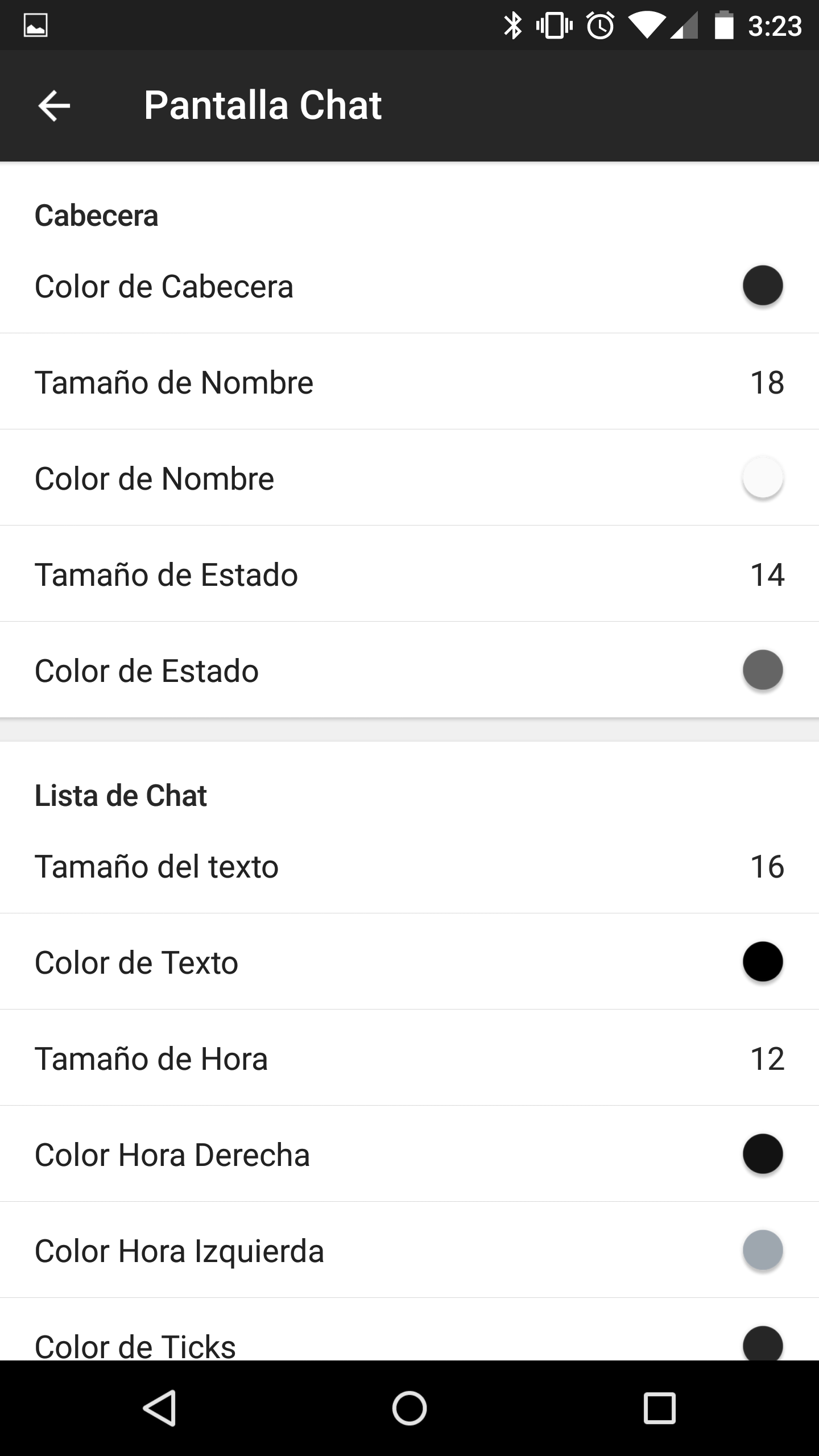Edit Tamaño del texto size

(409, 866)
